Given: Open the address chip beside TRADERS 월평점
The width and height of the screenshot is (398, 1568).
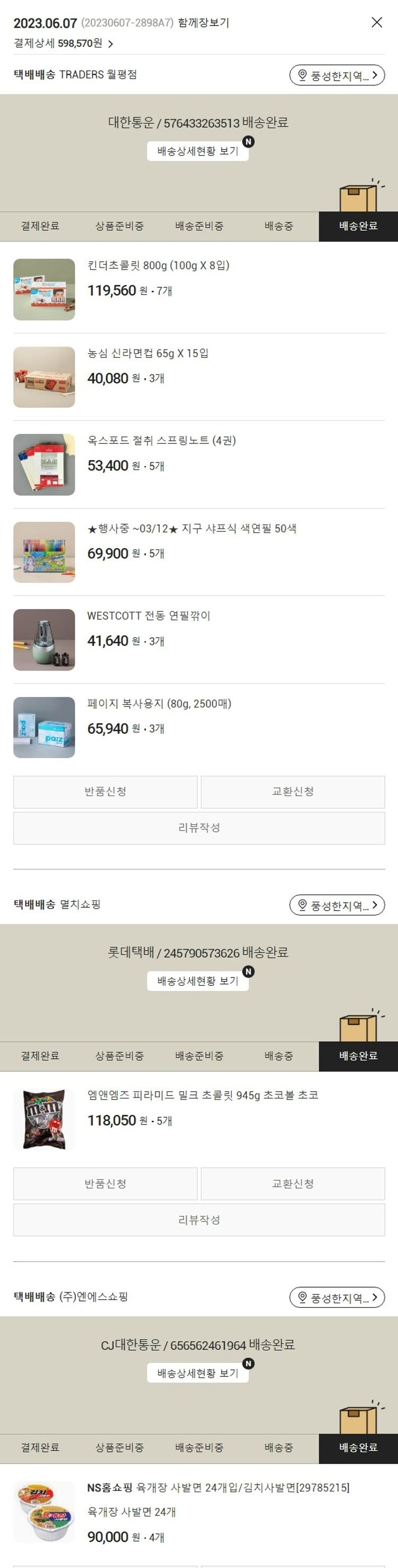Looking at the screenshot, I should (336, 75).
